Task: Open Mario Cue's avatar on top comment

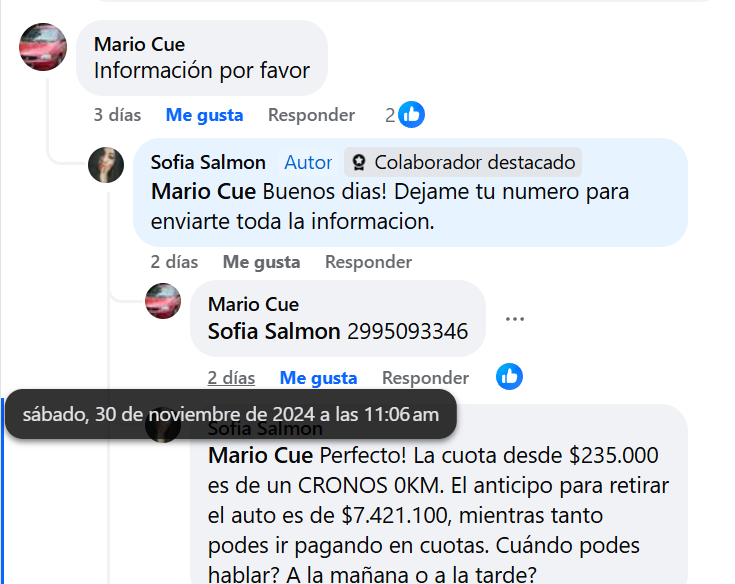Action: (43, 46)
